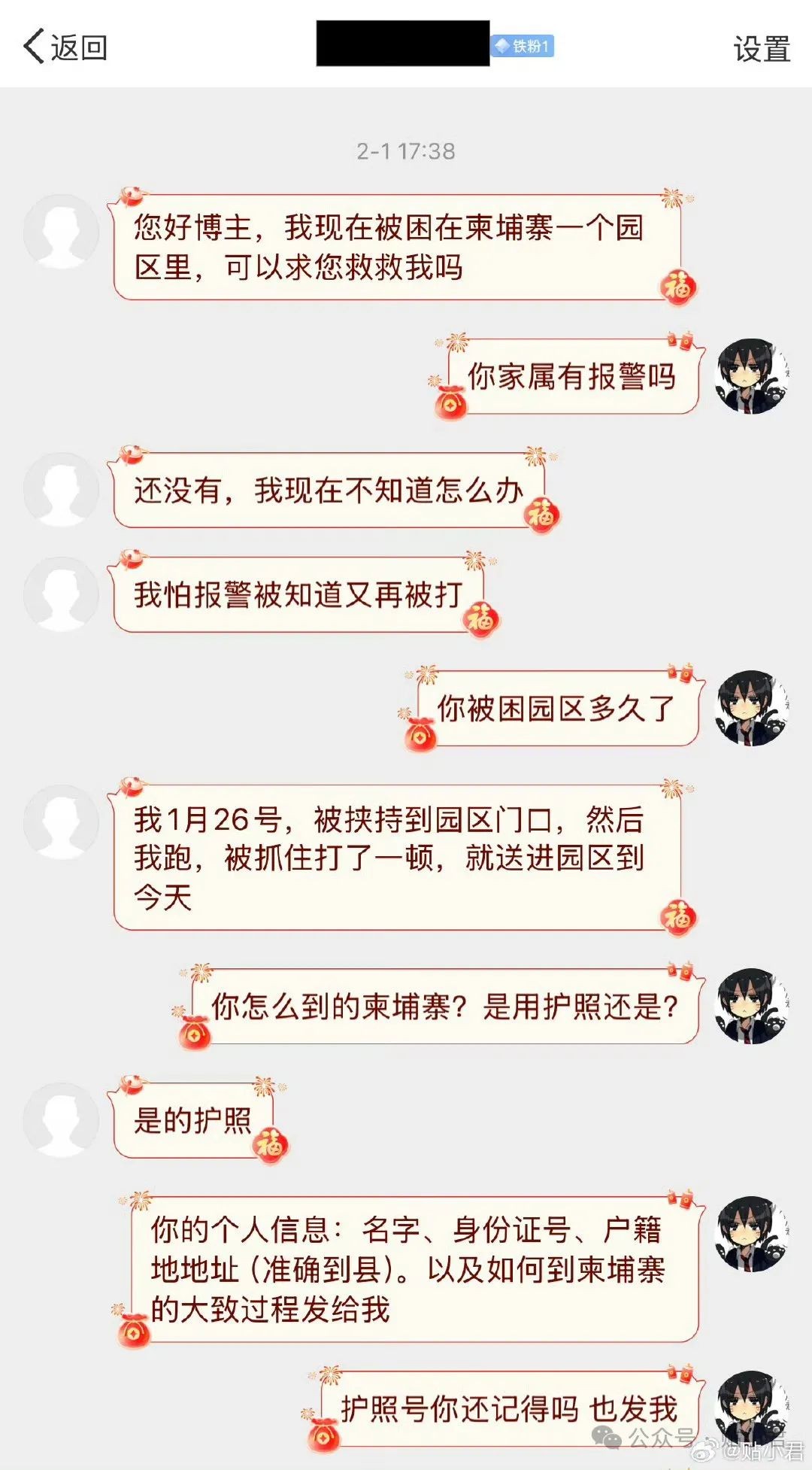The image size is (812, 1470).
Task: Tap the 铁粉1 fan badge
Action: click(523, 47)
